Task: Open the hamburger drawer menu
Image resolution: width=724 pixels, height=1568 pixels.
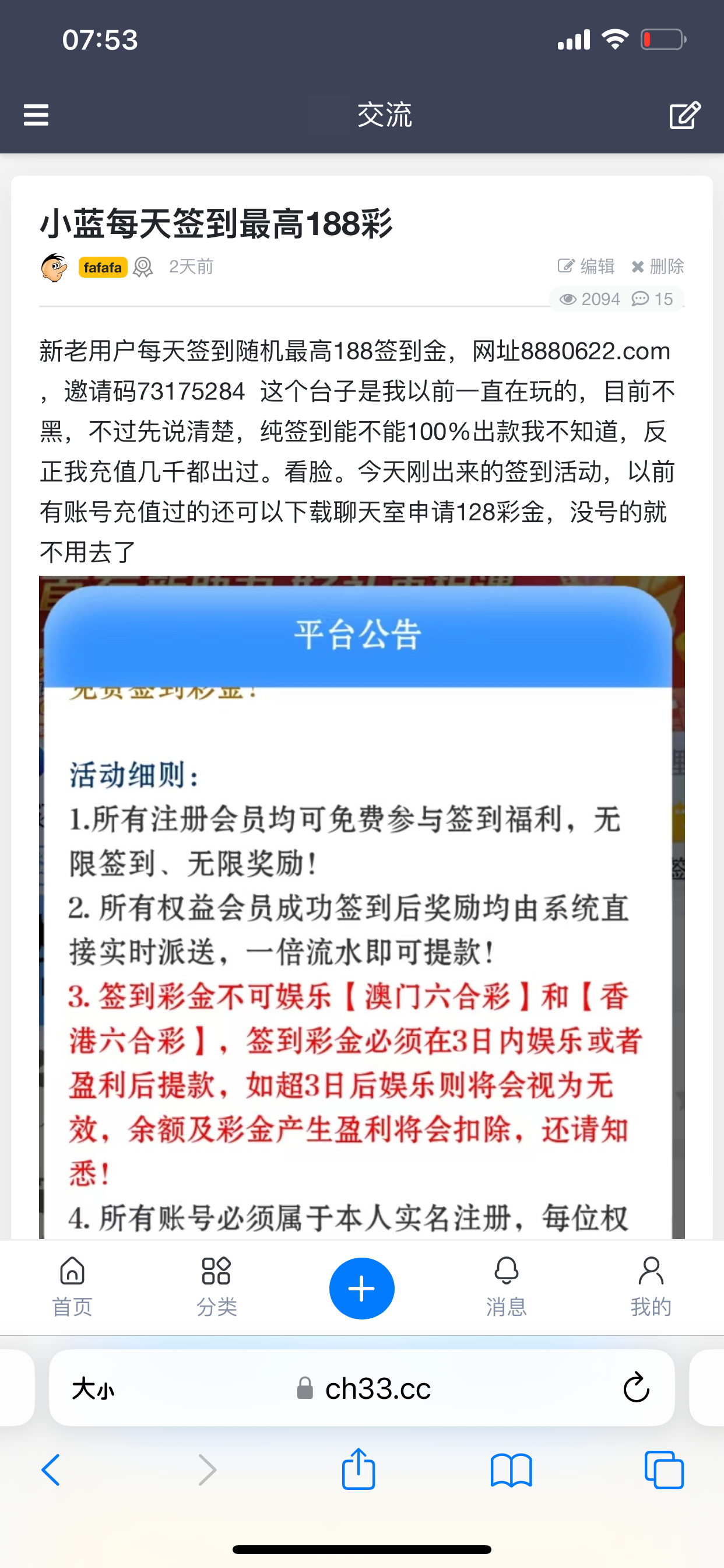Action: point(36,114)
